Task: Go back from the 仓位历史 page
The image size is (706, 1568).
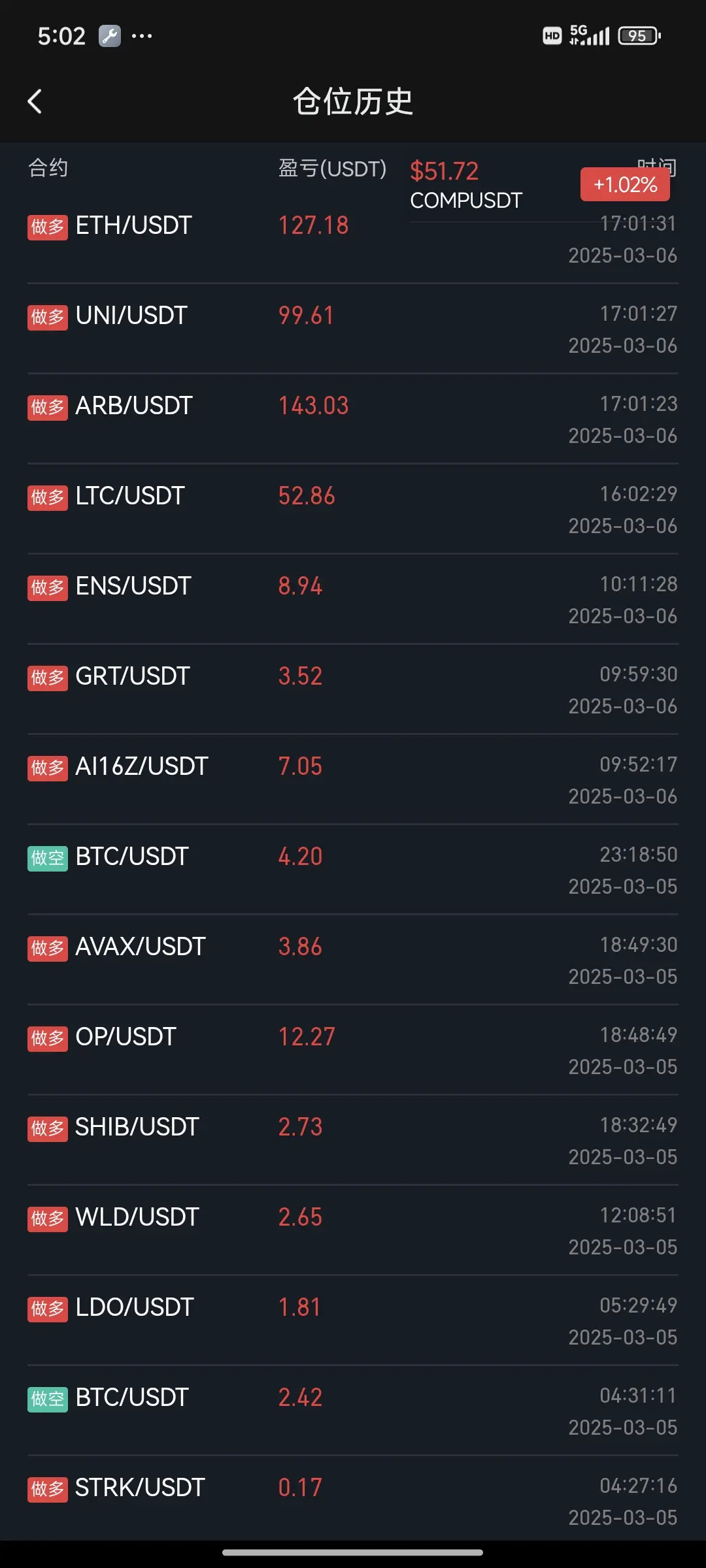Action: (35, 101)
